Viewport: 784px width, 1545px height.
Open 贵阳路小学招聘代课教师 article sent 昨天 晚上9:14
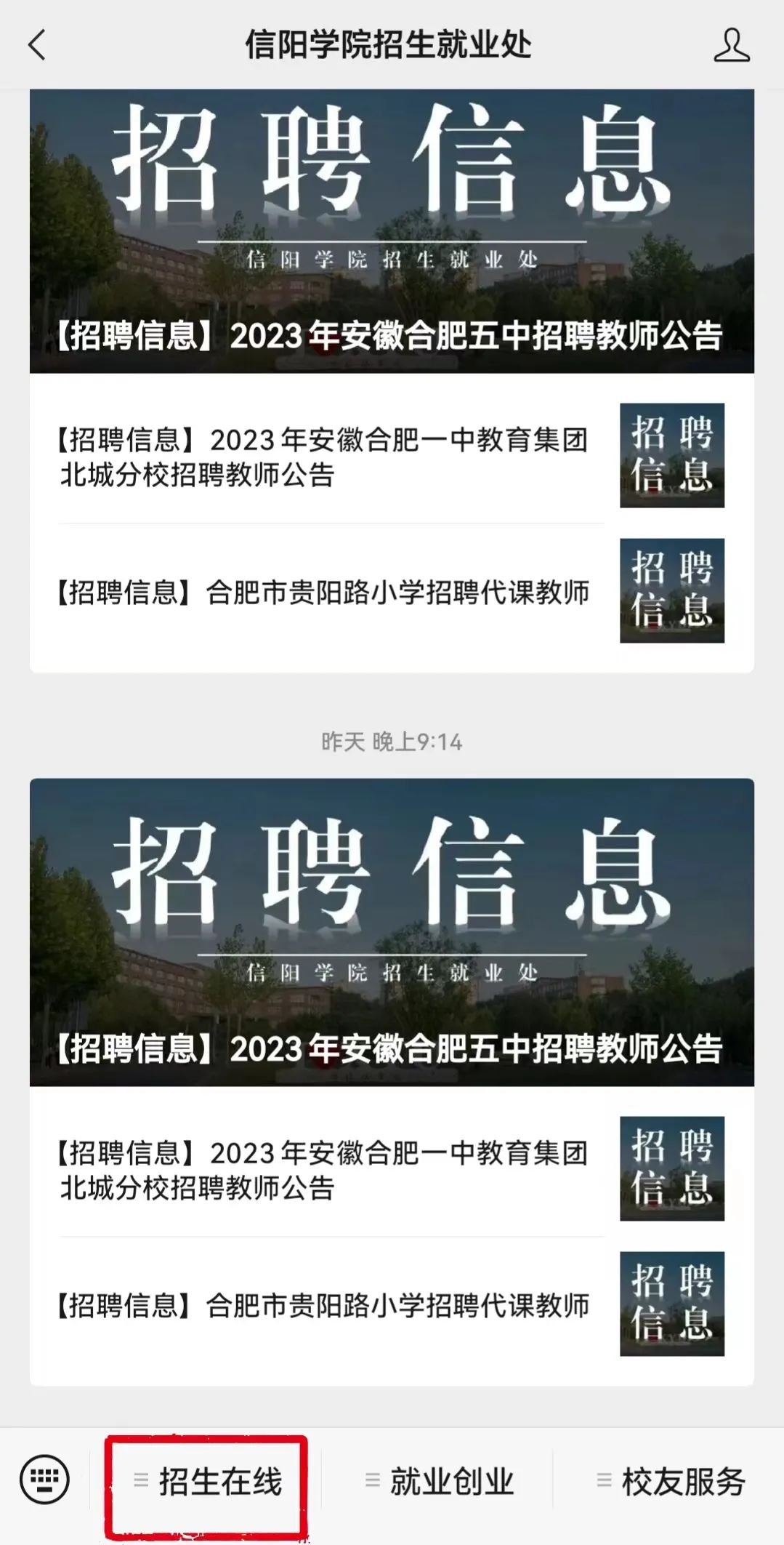(x=323, y=1305)
